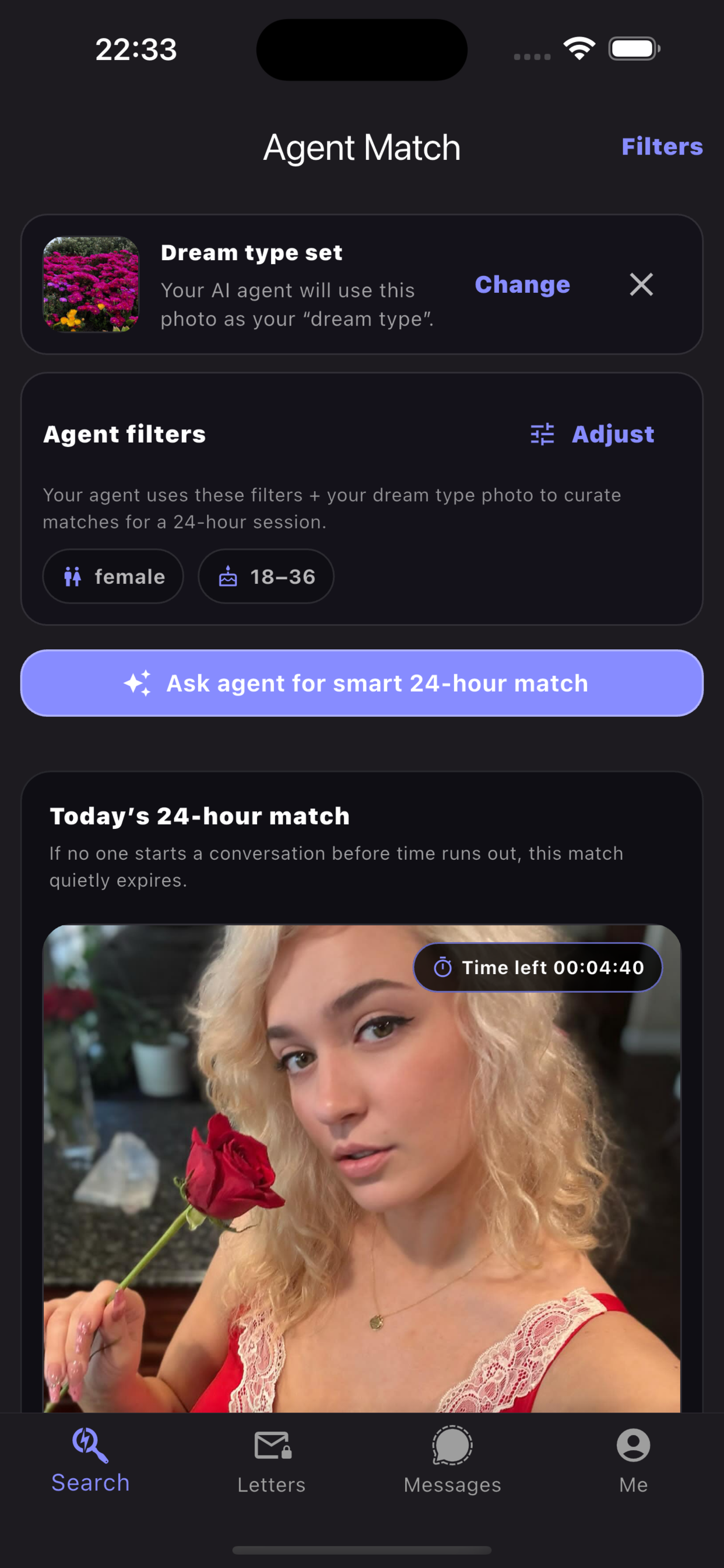
Task: Tap Ask agent for smart 24-hour match
Action: [x=362, y=682]
